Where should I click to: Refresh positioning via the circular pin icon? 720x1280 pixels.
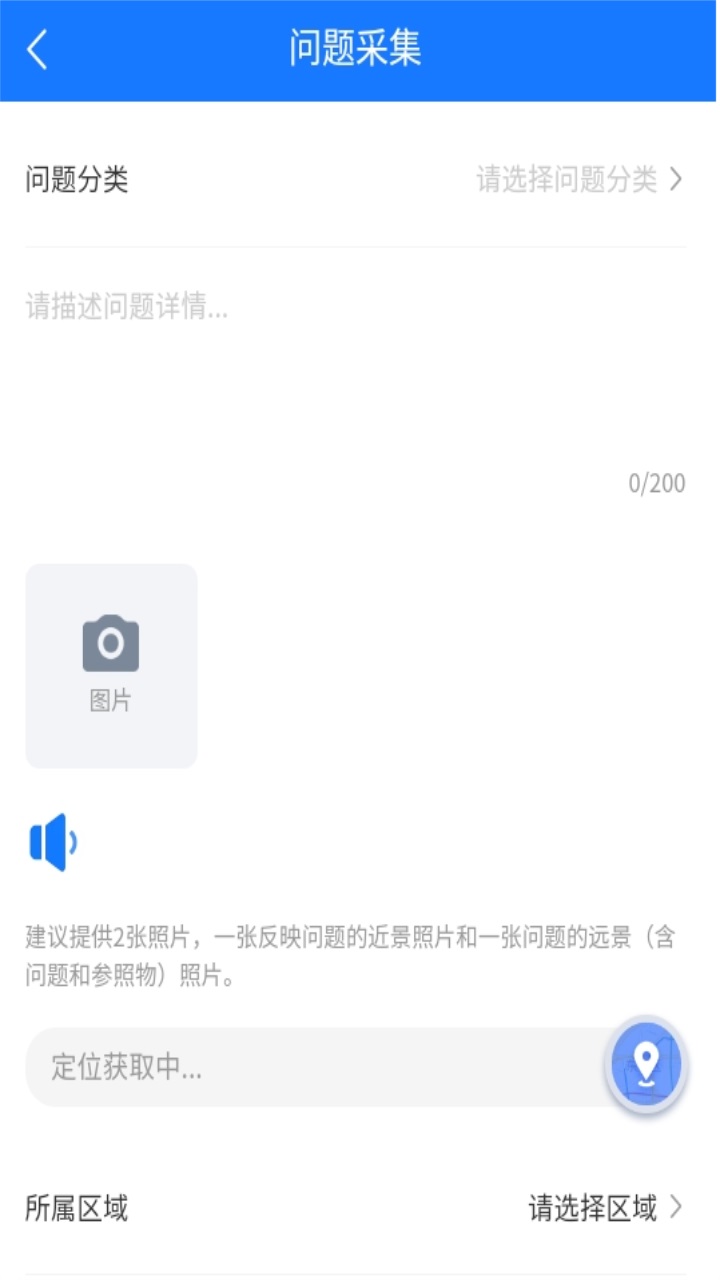pos(646,1065)
